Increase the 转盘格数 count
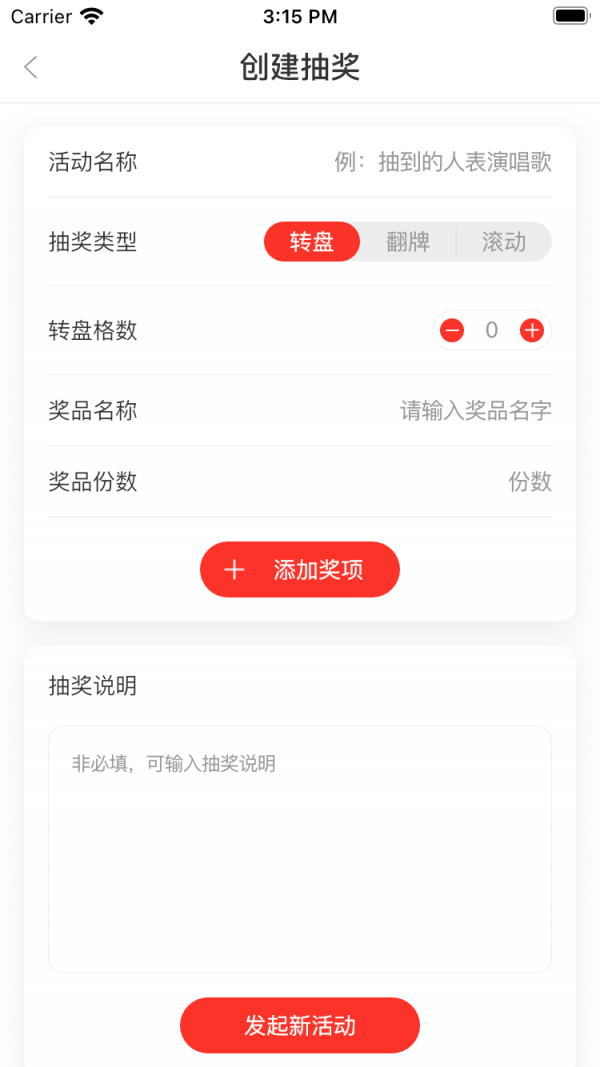The height and width of the screenshot is (1067, 600). point(532,330)
